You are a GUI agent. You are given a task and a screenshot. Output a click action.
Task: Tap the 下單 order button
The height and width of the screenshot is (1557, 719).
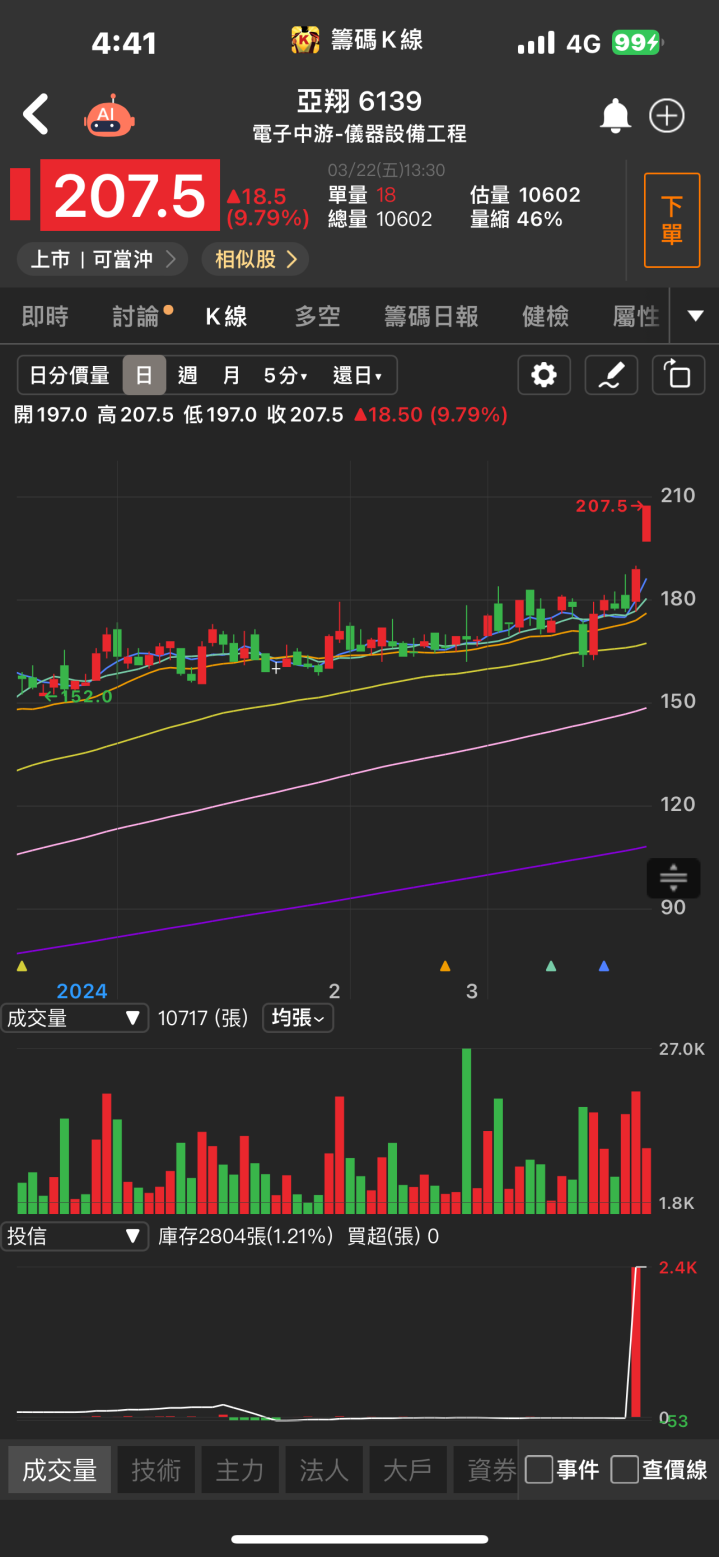pyautogui.click(x=671, y=221)
